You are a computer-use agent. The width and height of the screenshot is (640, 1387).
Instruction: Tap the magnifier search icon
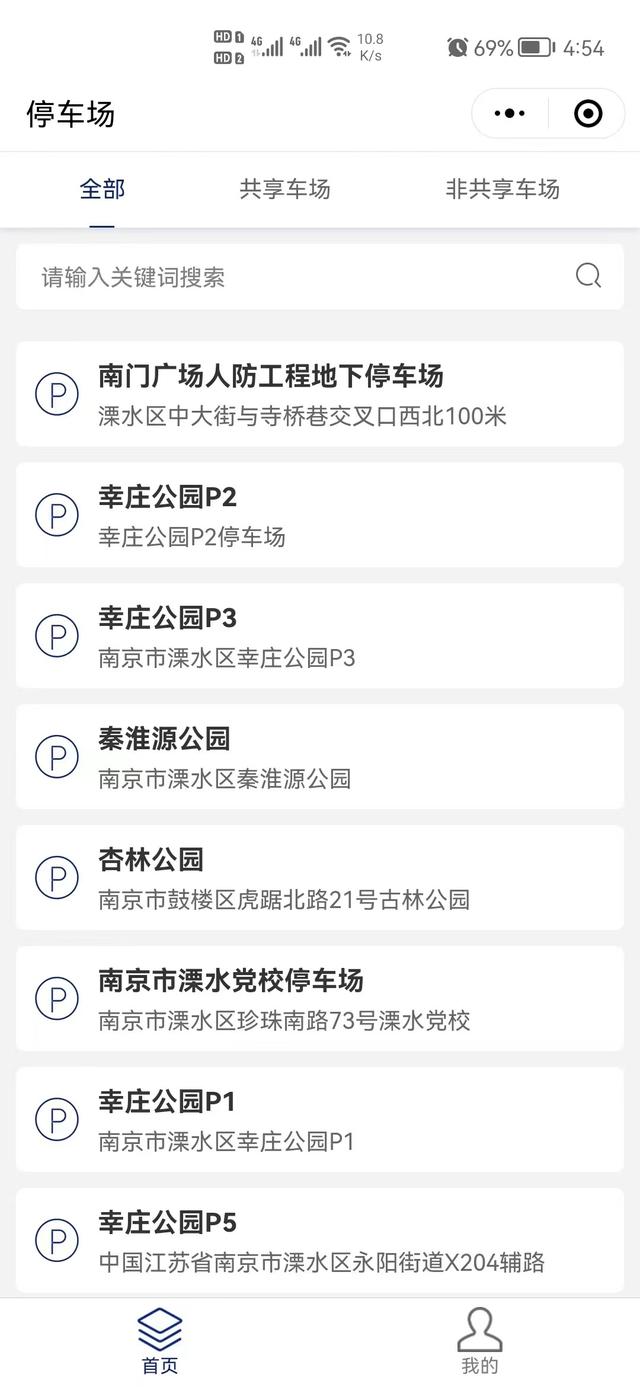pyautogui.click(x=588, y=276)
